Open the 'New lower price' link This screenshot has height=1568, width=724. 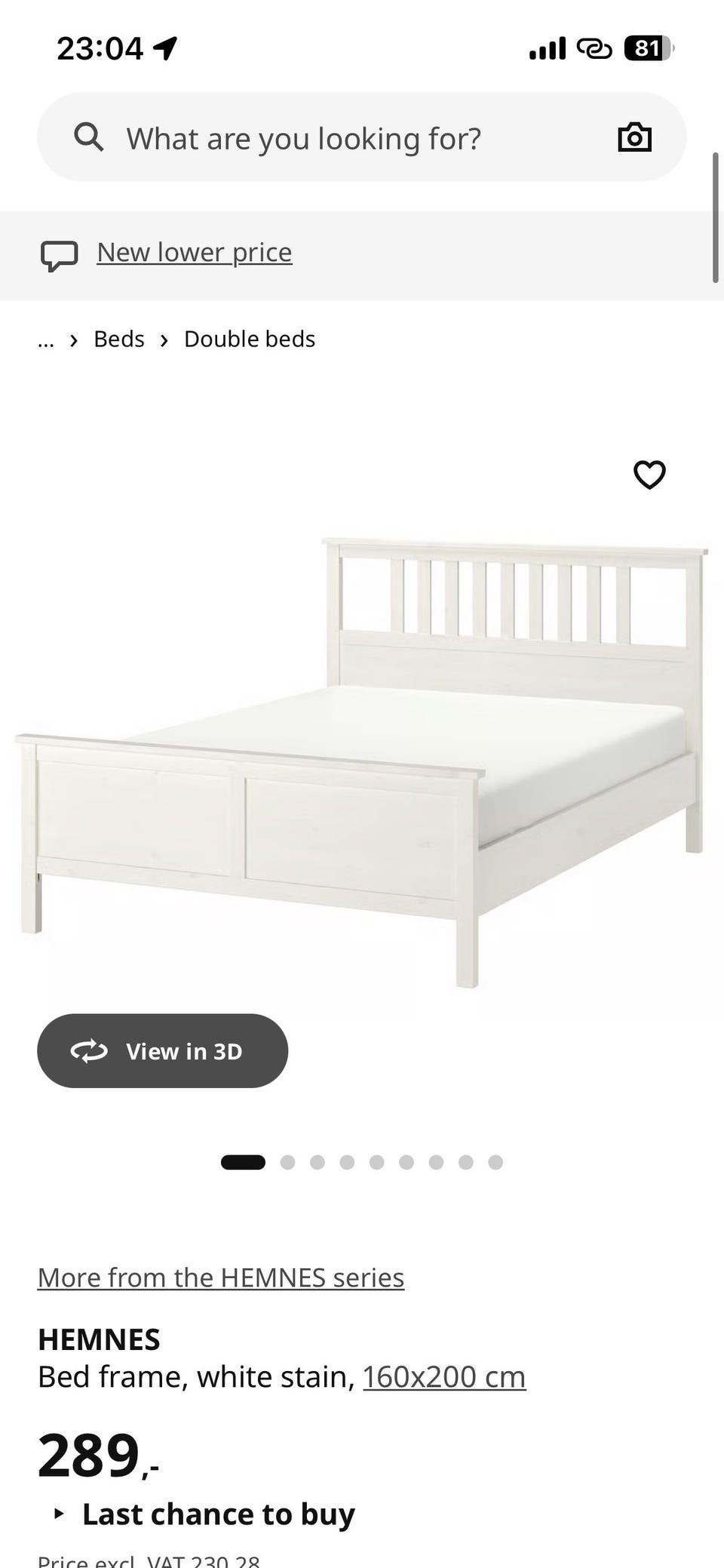click(x=194, y=252)
